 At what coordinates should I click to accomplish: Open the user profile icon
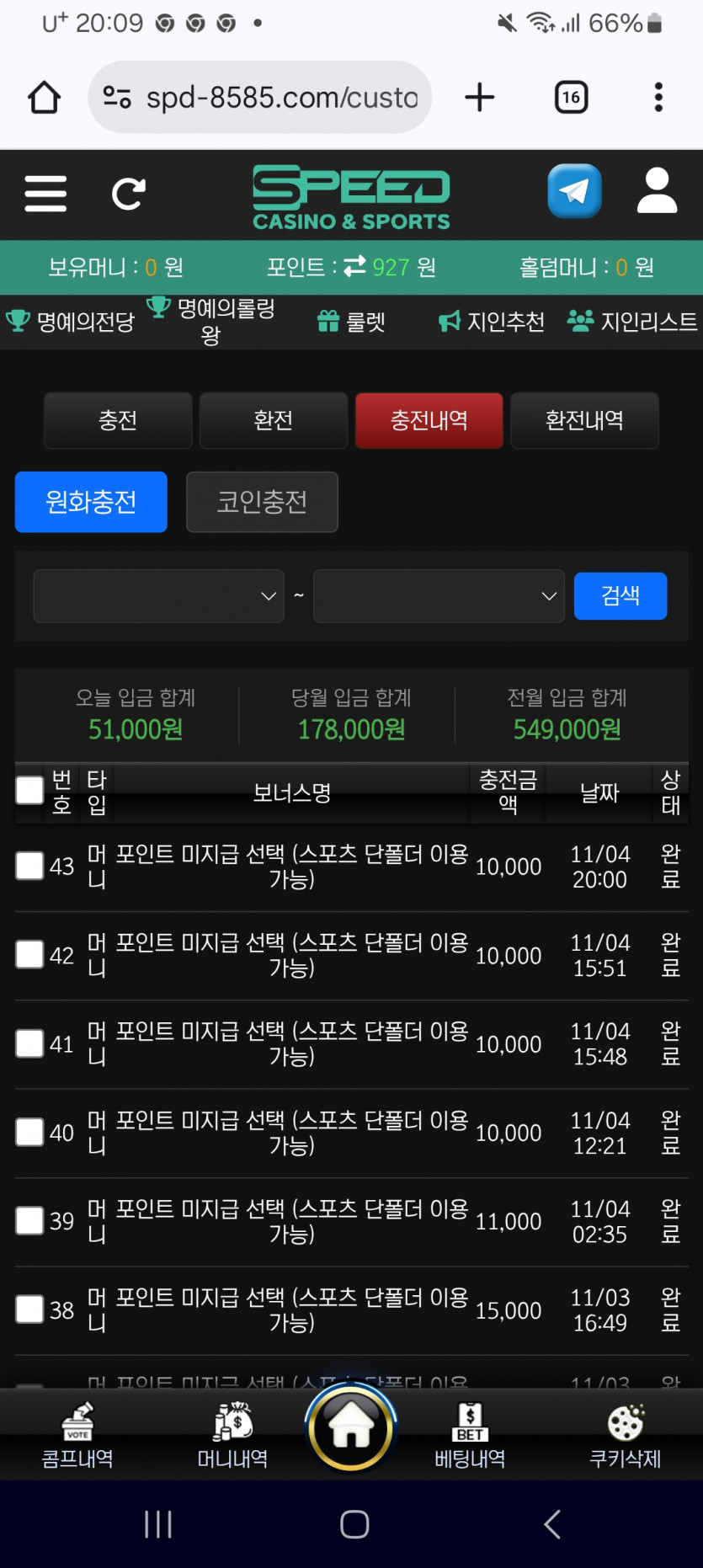click(657, 191)
